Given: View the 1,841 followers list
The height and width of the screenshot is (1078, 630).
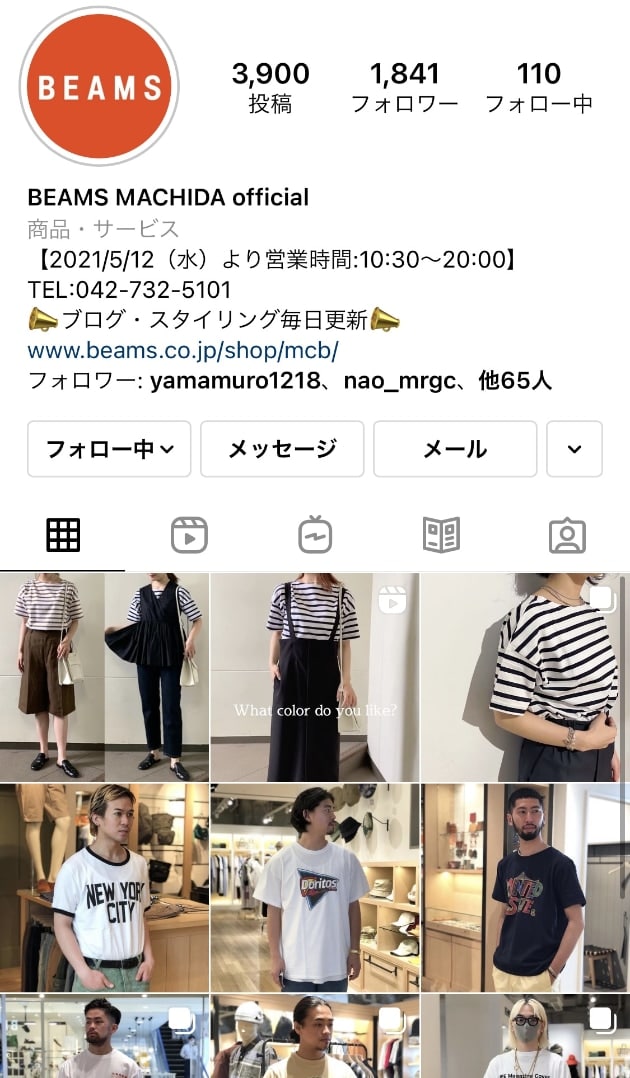Looking at the screenshot, I should pyautogui.click(x=404, y=87).
